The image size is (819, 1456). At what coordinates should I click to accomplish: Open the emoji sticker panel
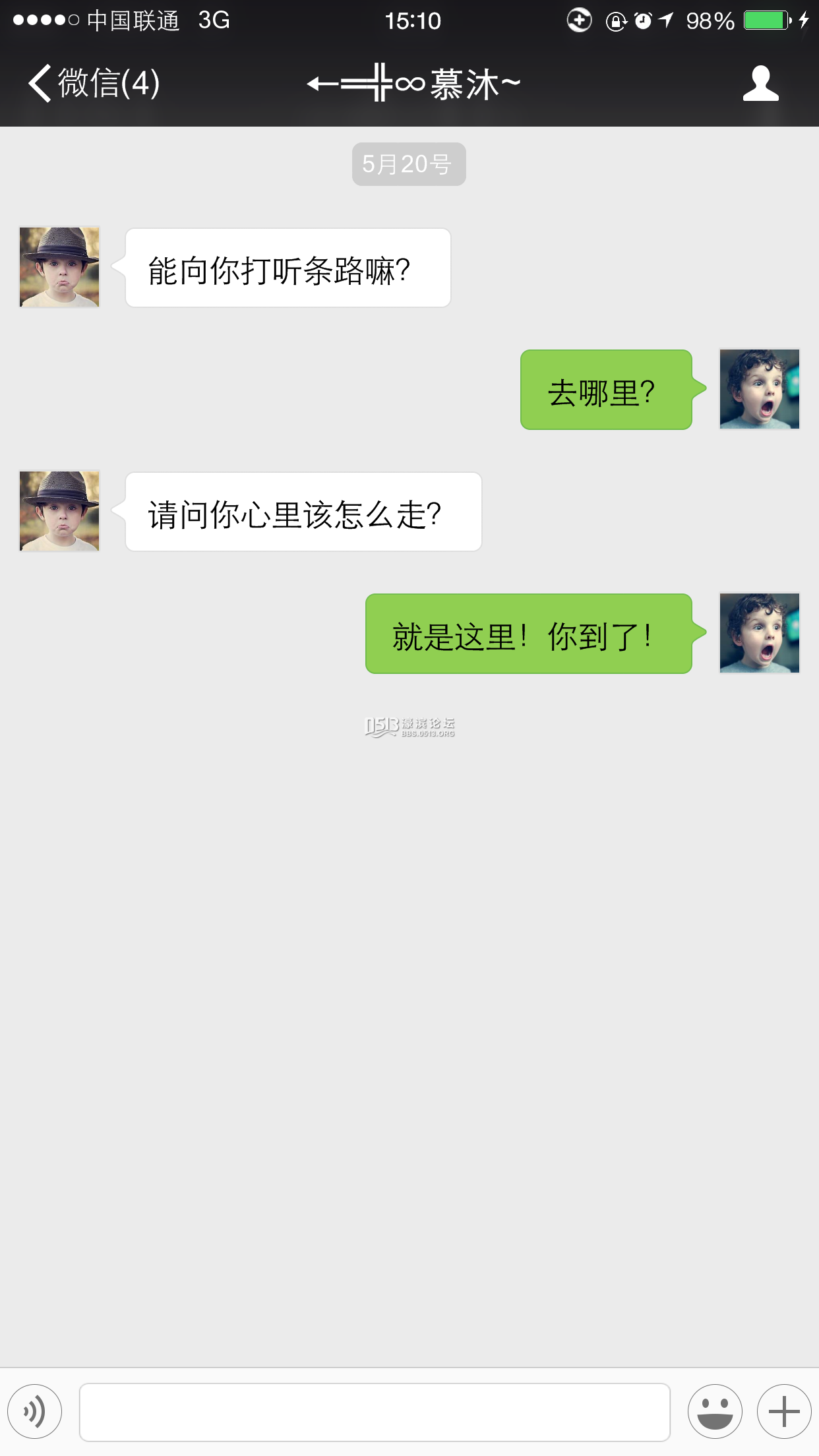715,1411
